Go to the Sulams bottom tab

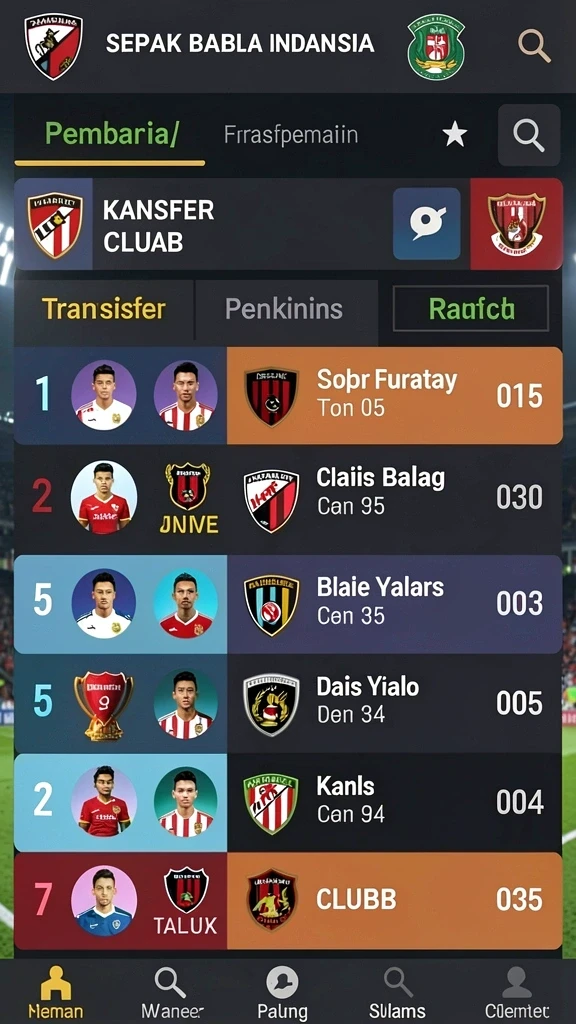pyautogui.click(x=397, y=993)
